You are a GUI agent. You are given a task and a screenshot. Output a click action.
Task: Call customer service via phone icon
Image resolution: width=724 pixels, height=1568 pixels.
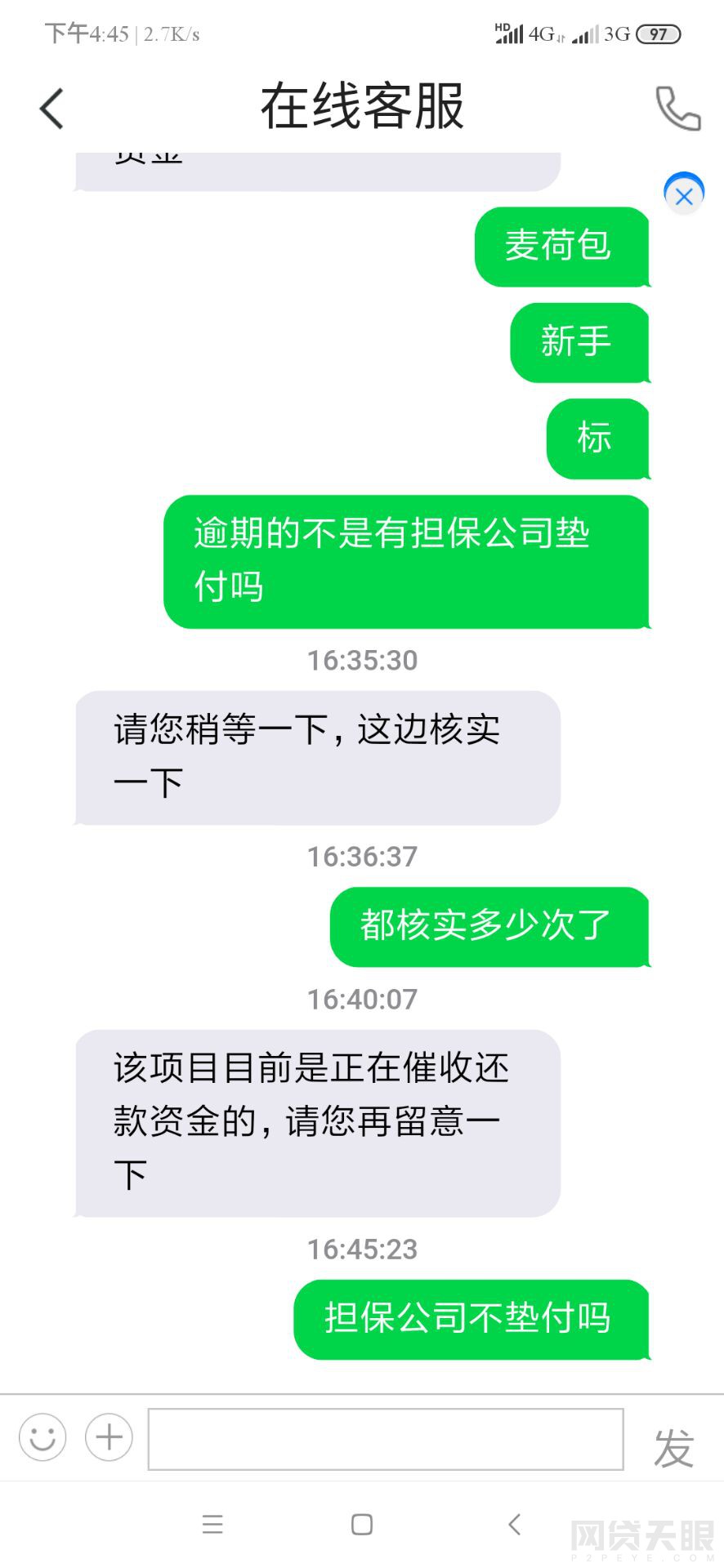[677, 109]
